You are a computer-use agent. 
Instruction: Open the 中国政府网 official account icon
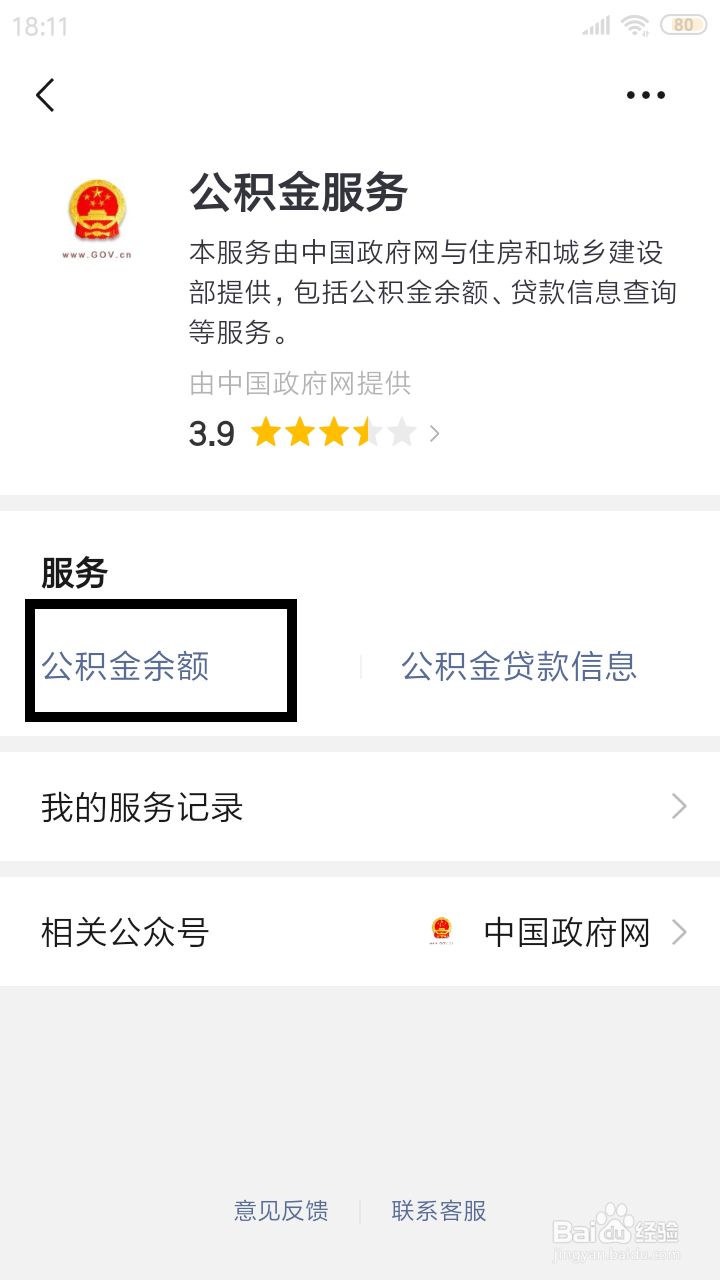tap(441, 931)
